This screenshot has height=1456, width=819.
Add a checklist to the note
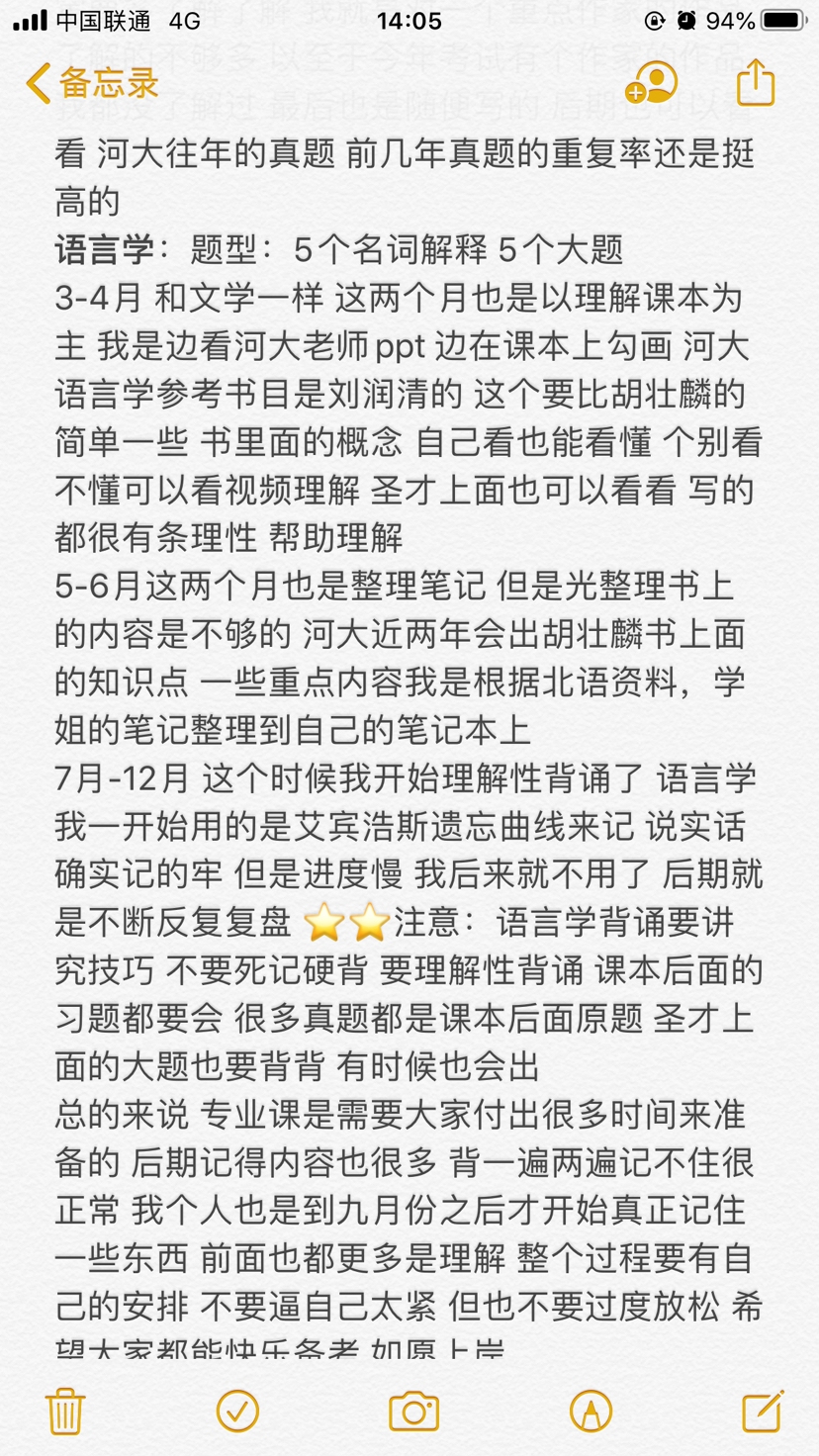(x=237, y=1410)
